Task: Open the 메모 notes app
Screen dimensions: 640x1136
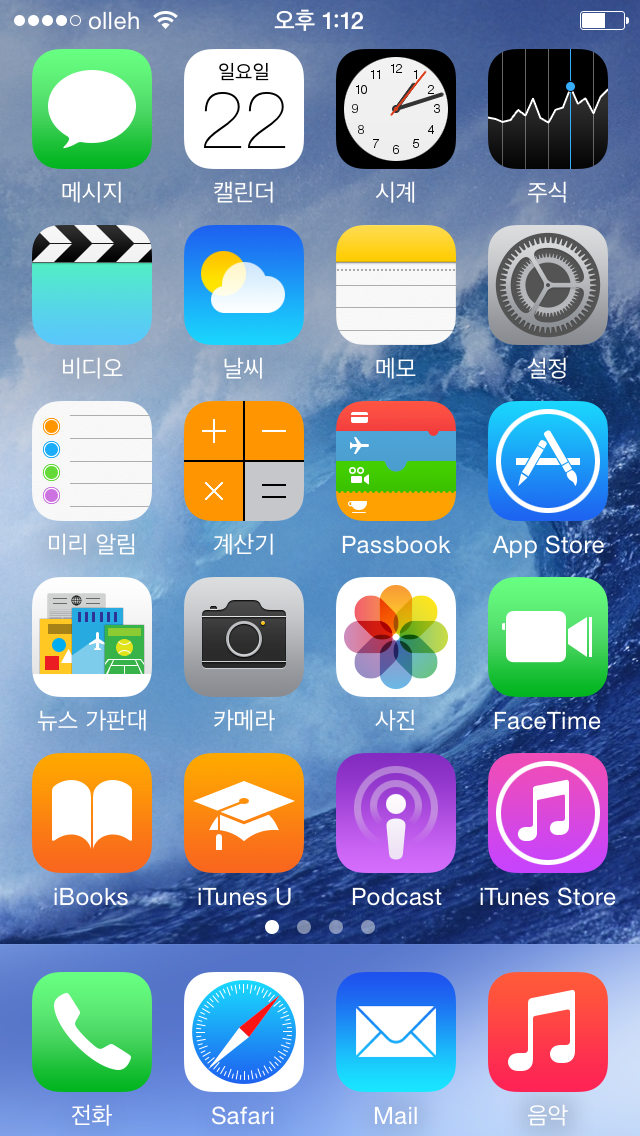Action: tap(396, 285)
